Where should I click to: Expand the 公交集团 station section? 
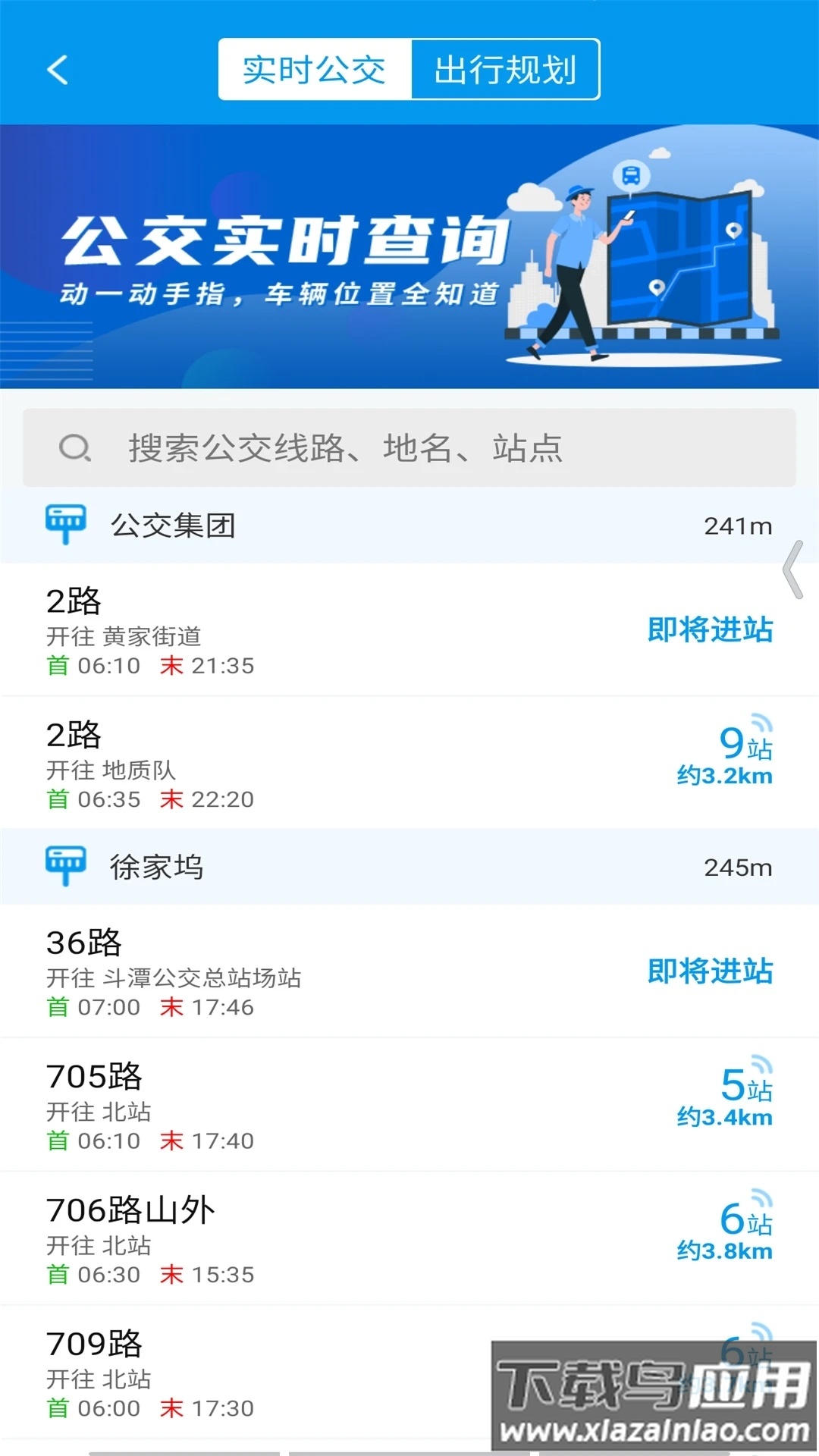pyautogui.click(x=409, y=525)
